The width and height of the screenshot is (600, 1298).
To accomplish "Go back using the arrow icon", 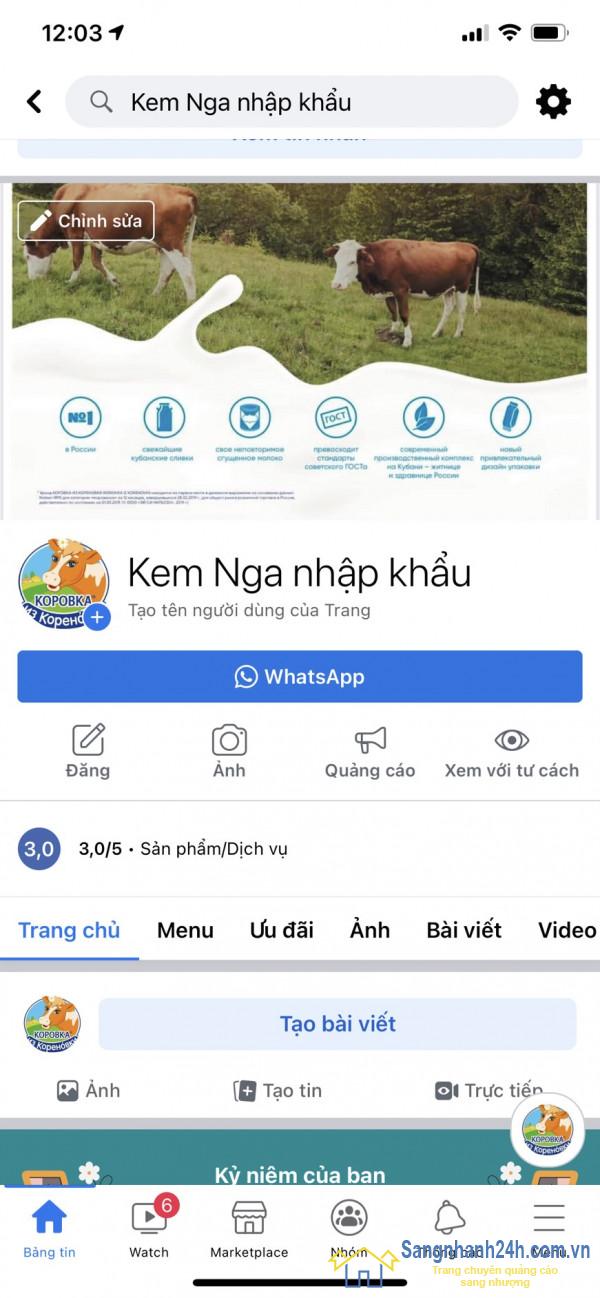I will coord(34,101).
